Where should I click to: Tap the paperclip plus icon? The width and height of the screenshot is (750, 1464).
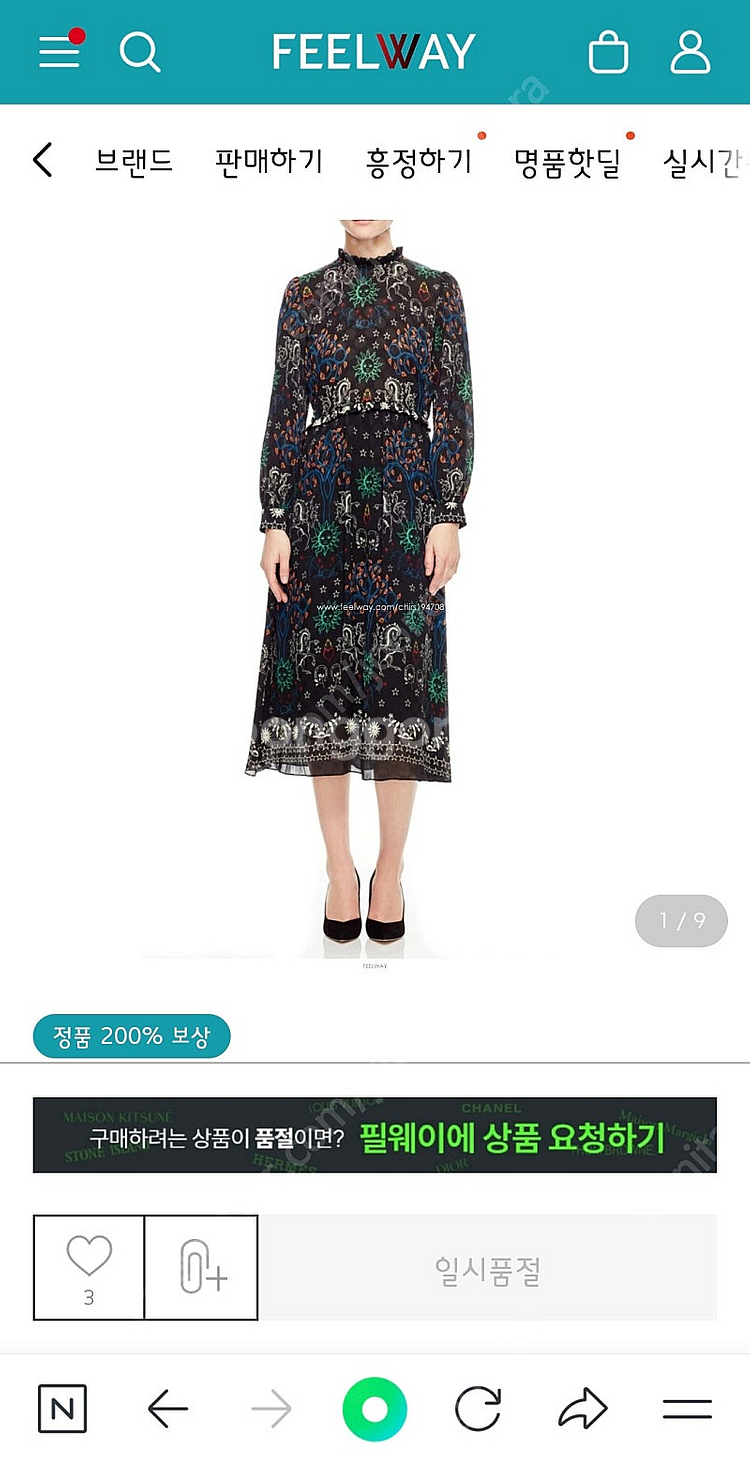202,1267
